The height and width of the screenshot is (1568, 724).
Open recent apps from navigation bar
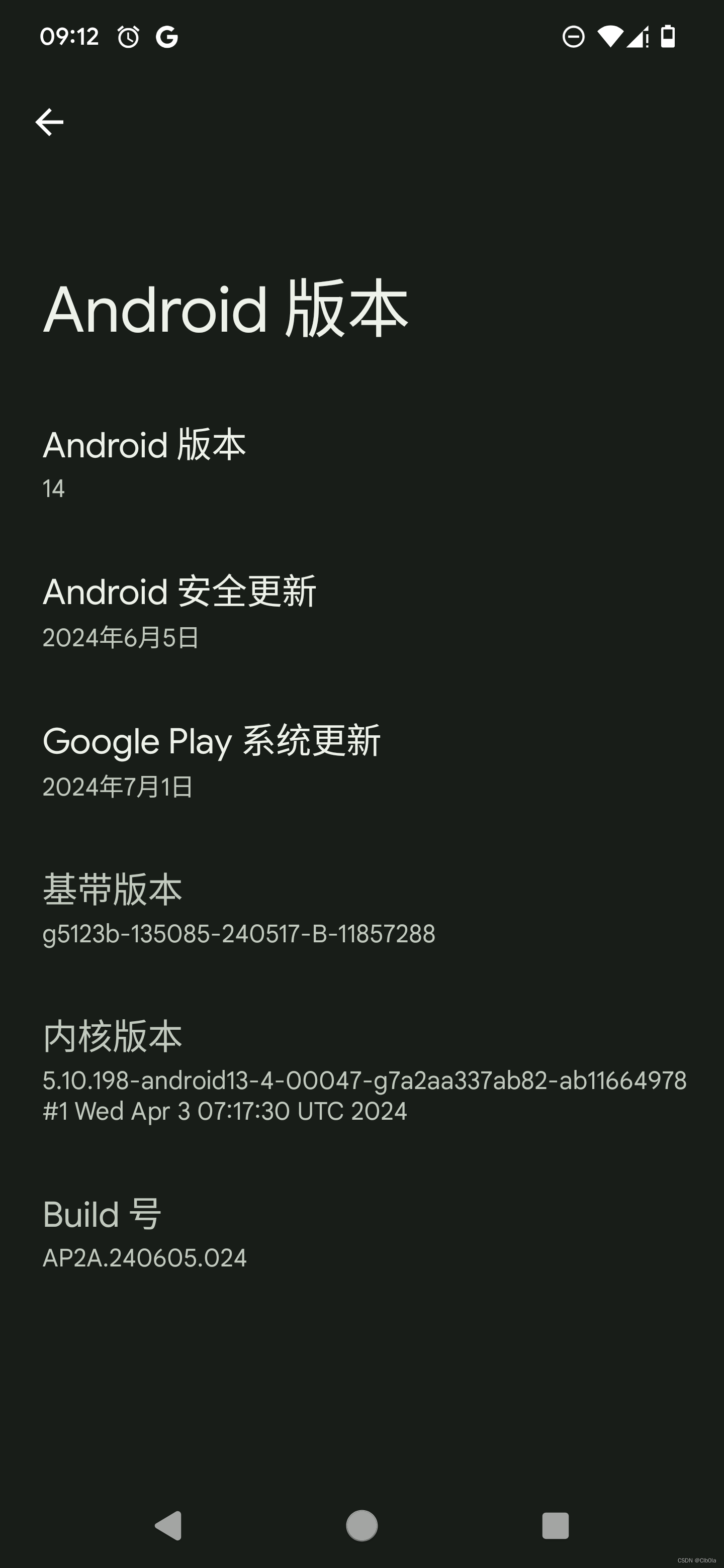tap(555, 1525)
